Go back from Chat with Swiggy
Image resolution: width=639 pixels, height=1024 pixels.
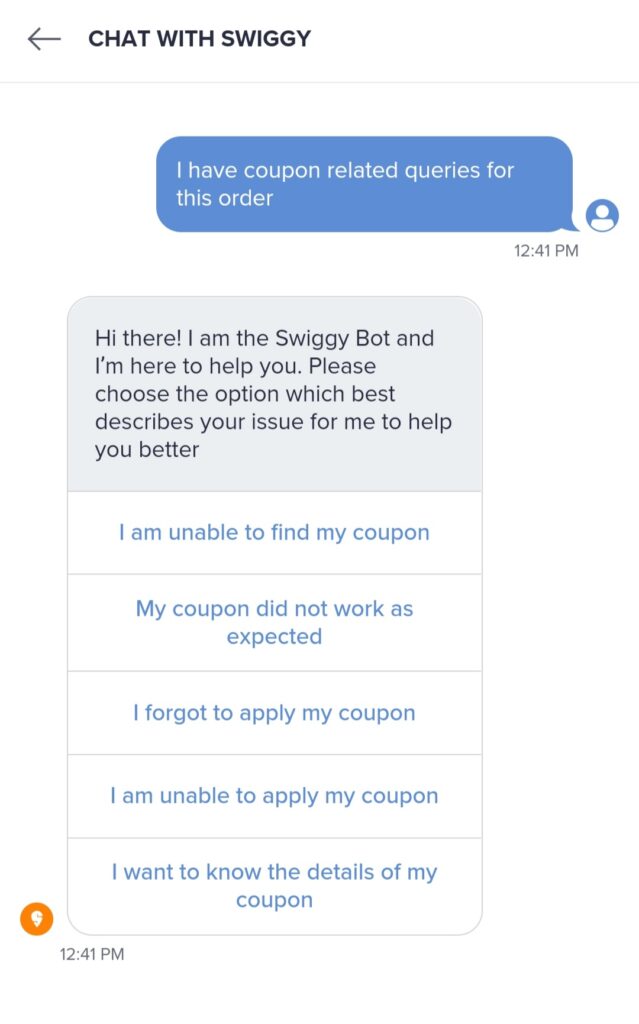[44, 39]
